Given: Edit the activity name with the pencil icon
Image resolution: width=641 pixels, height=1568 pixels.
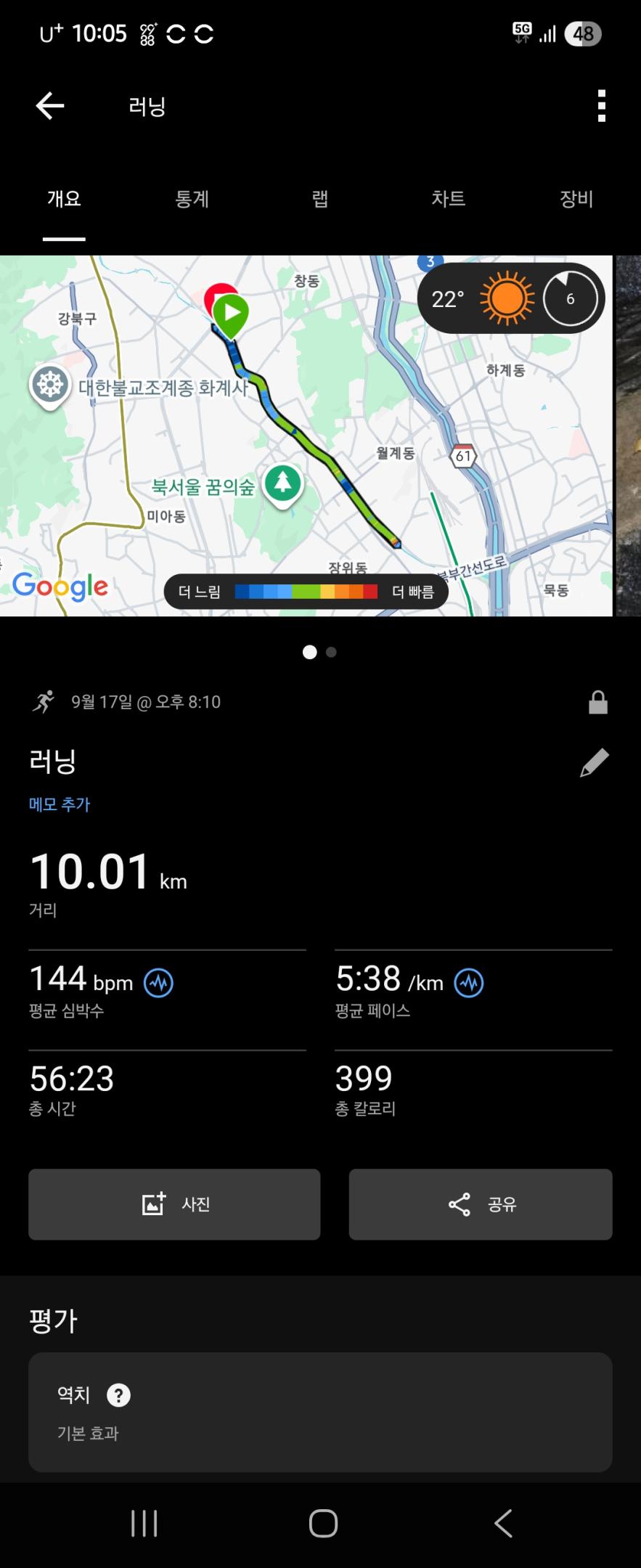Looking at the screenshot, I should point(594,763).
